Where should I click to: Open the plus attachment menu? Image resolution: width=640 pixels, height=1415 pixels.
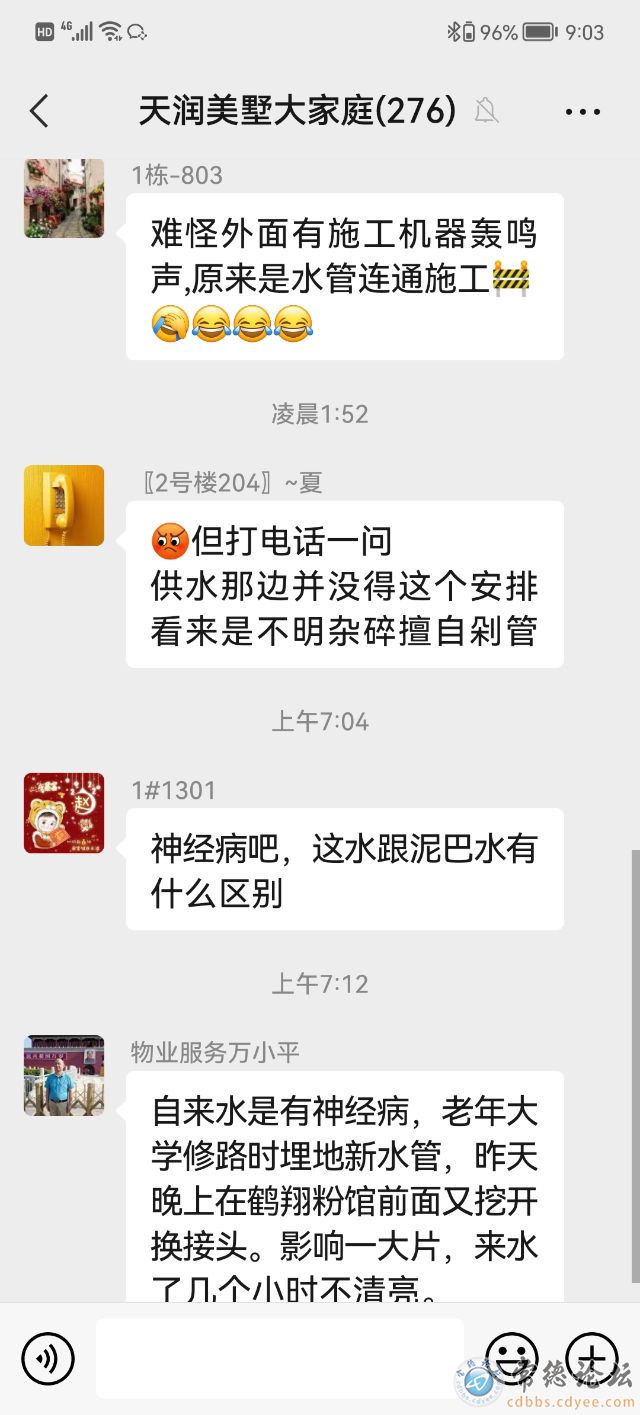click(x=591, y=1358)
